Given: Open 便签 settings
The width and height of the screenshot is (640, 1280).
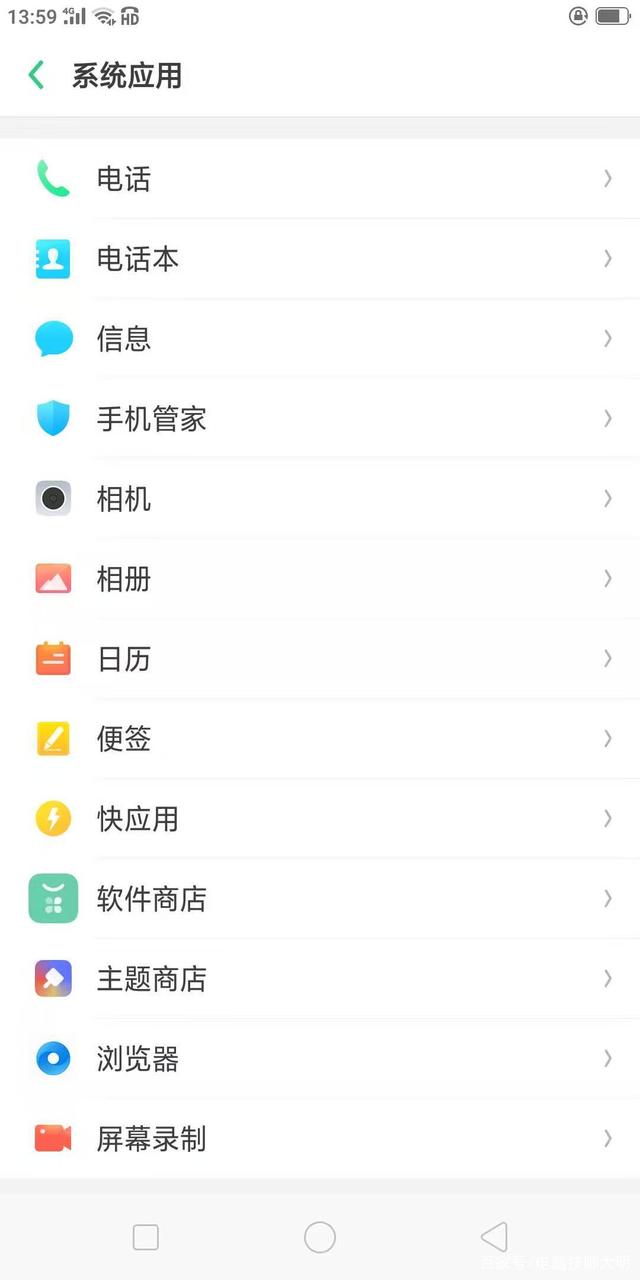Looking at the screenshot, I should 320,739.
